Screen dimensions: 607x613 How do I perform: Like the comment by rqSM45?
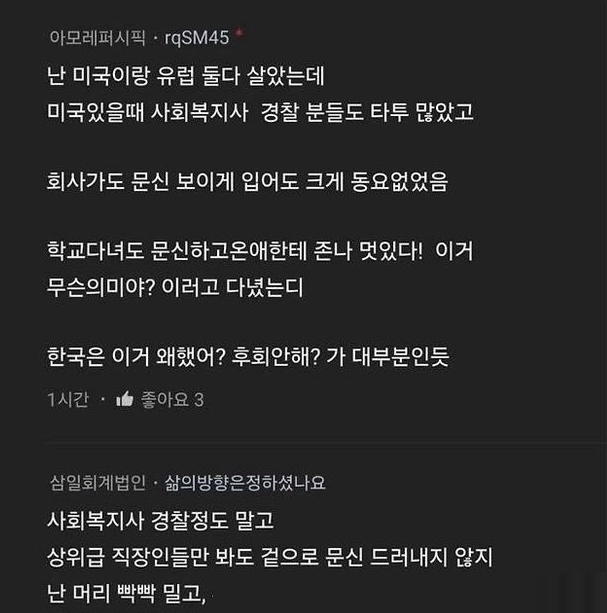[x=125, y=400]
